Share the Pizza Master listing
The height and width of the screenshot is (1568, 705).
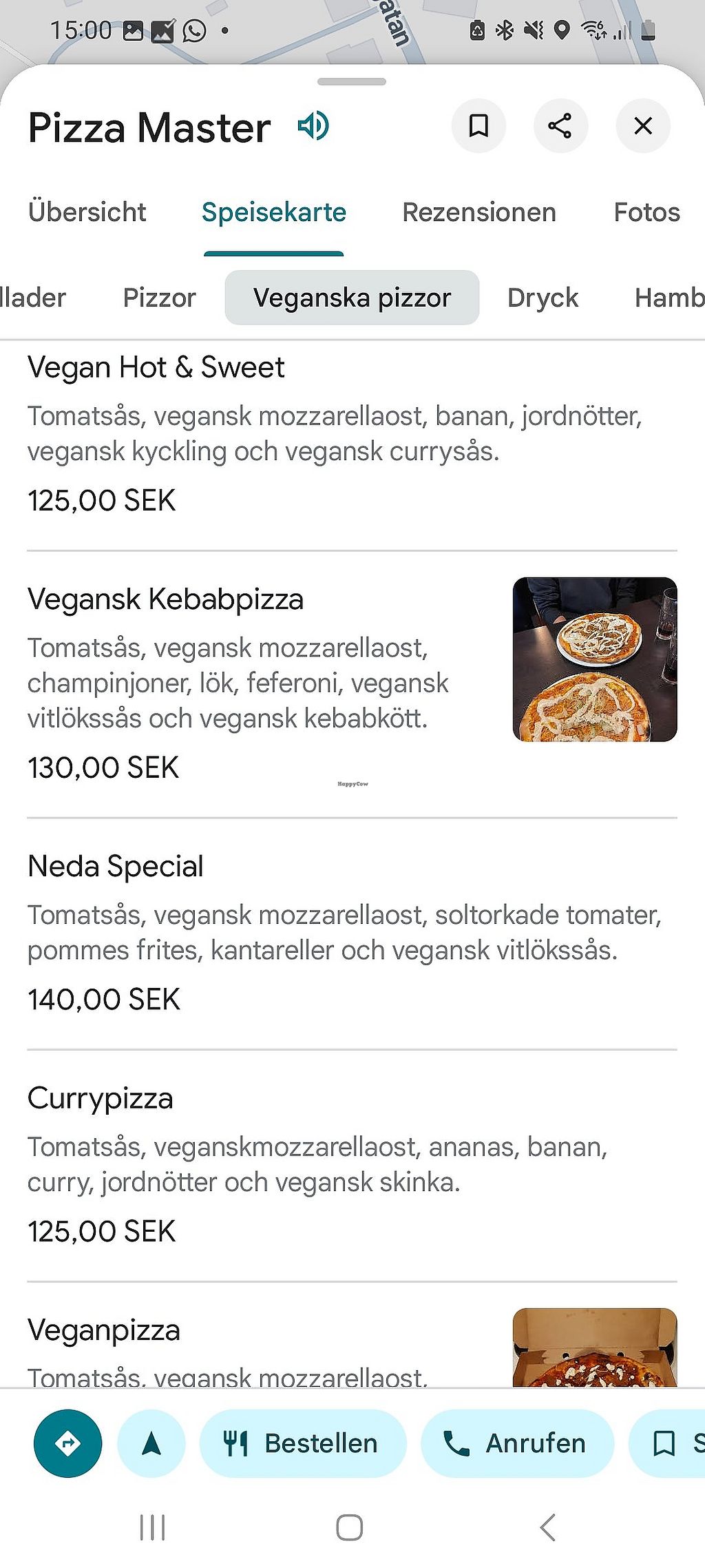tap(560, 126)
